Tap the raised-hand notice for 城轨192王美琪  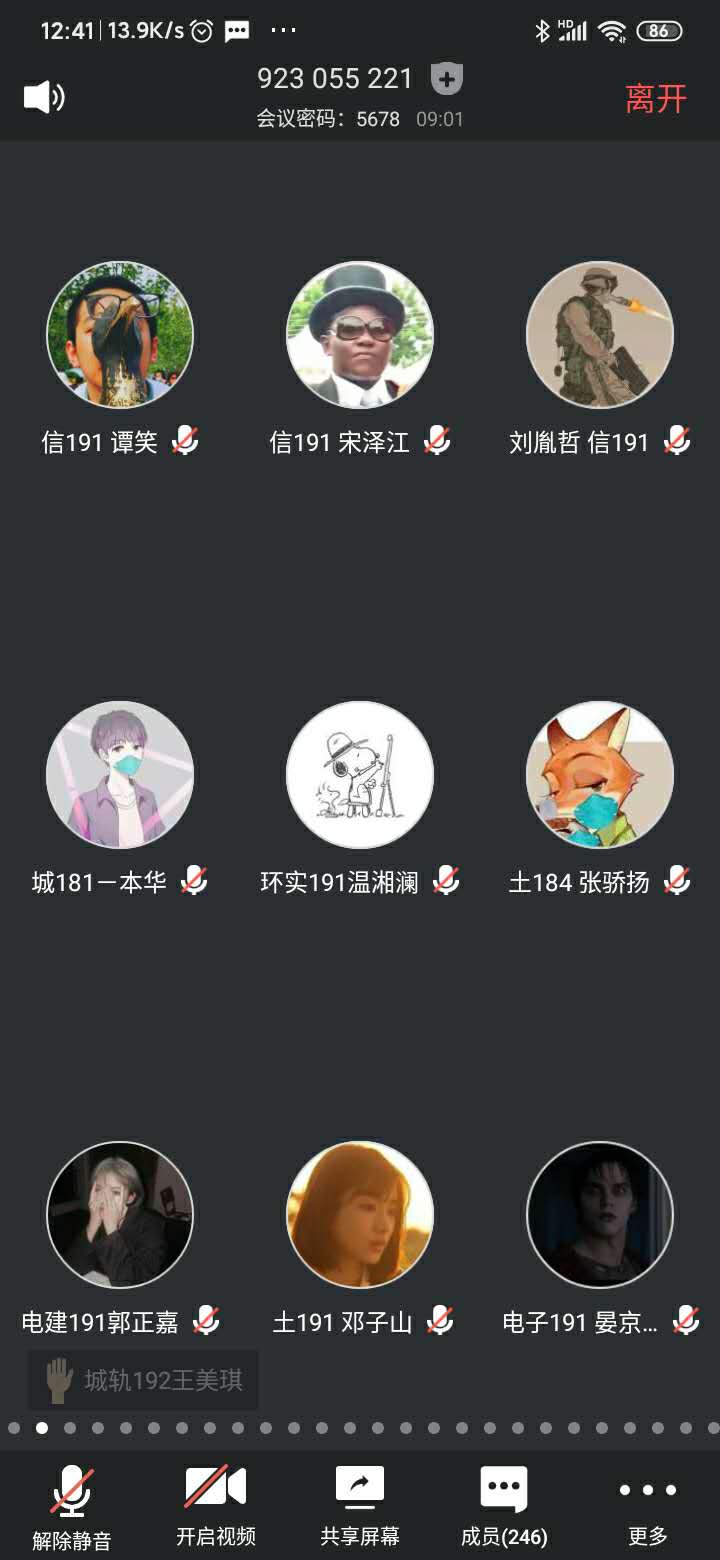(143, 1381)
